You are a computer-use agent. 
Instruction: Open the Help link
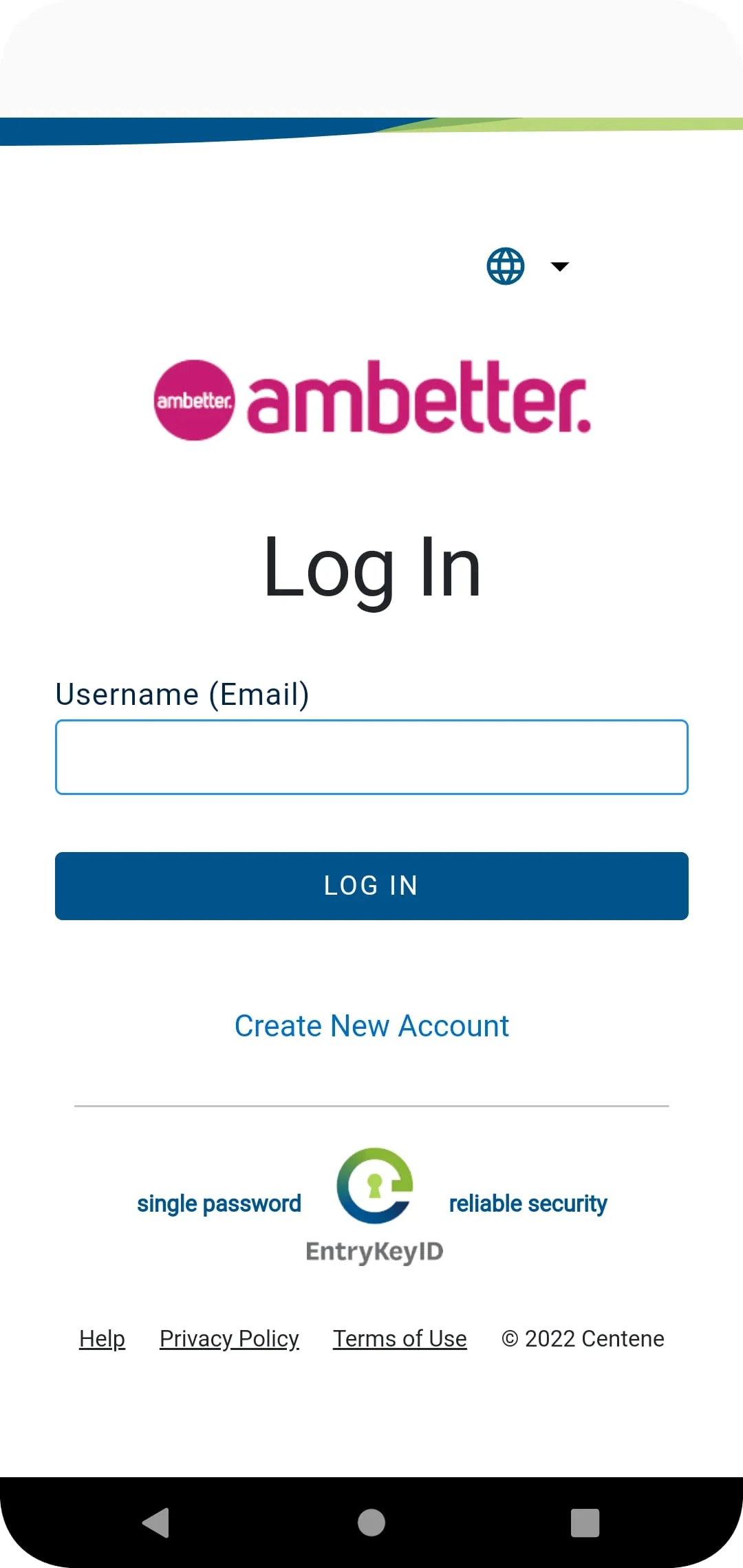[x=102, y=1338]
